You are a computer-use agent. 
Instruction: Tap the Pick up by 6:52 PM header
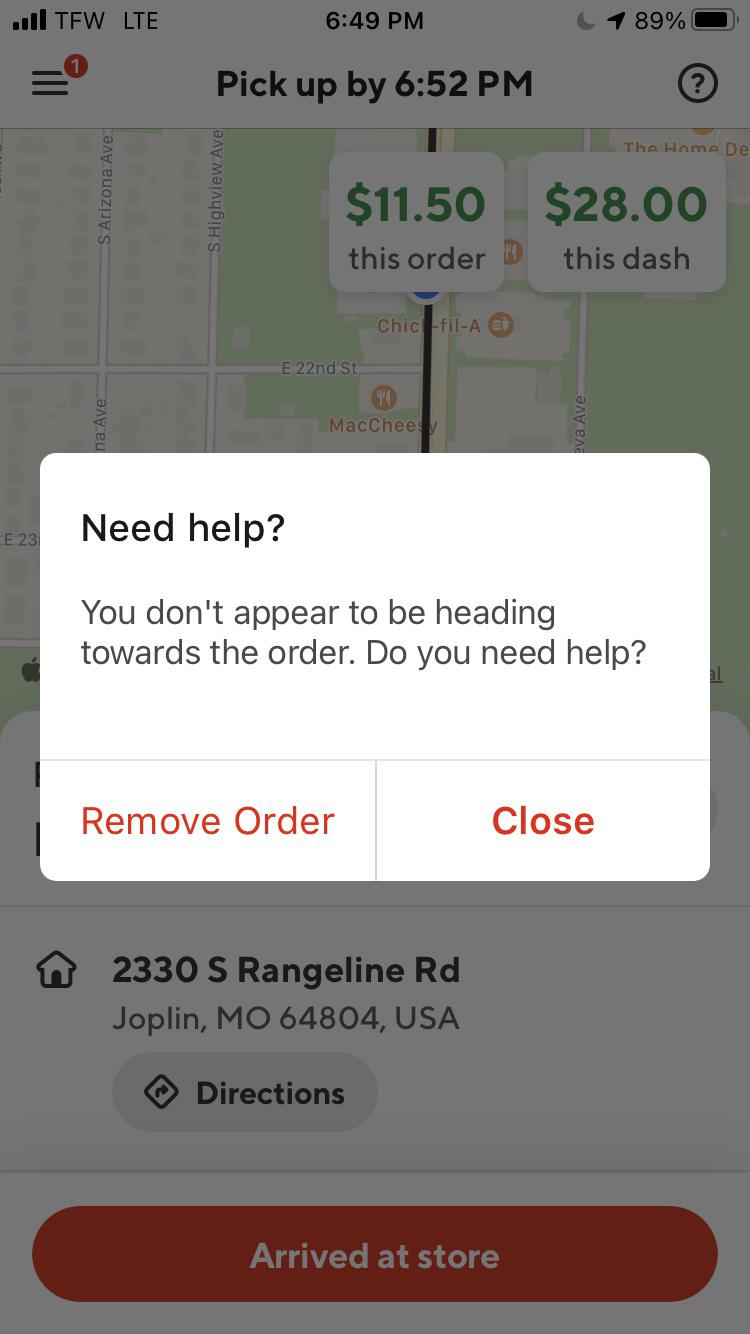click(374, 83)
